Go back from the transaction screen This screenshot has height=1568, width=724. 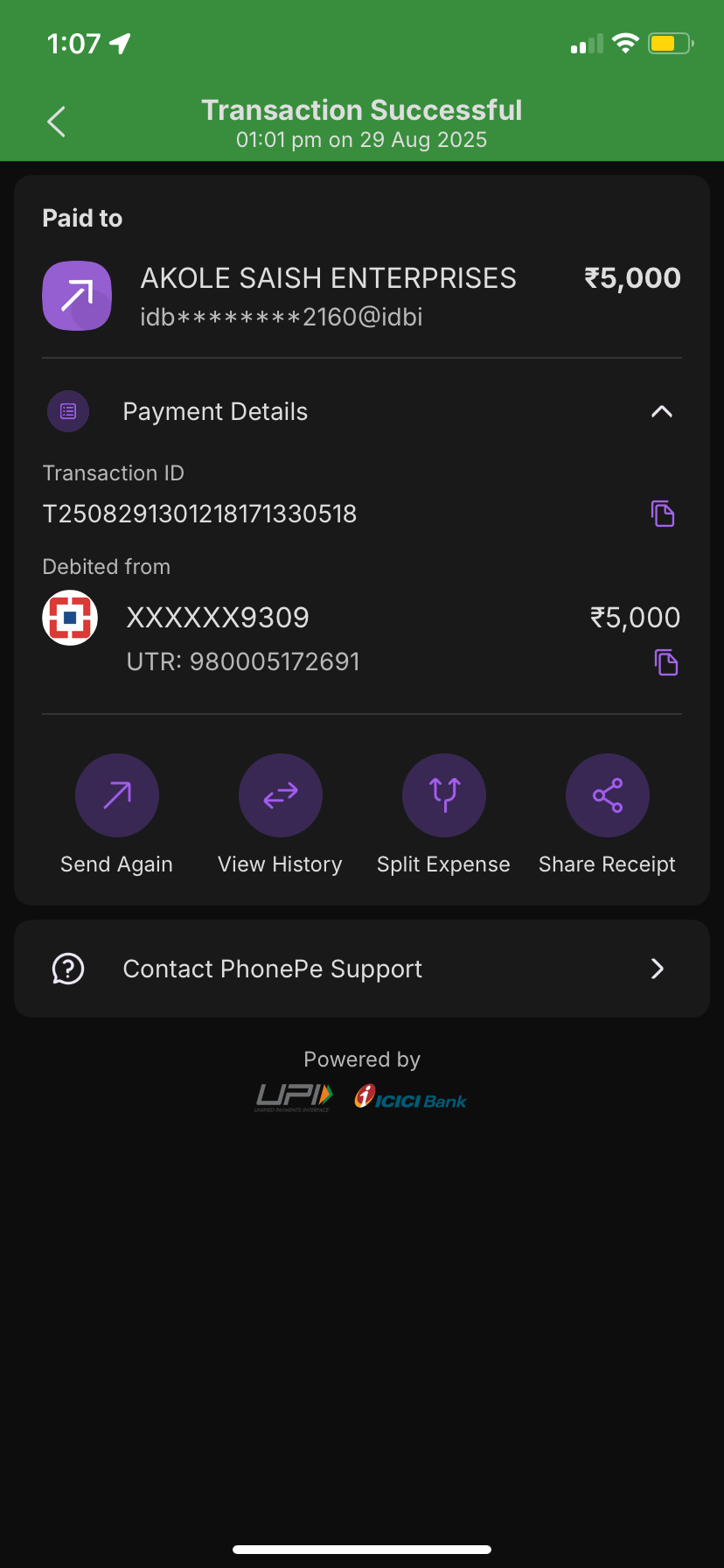pos(57,122)
